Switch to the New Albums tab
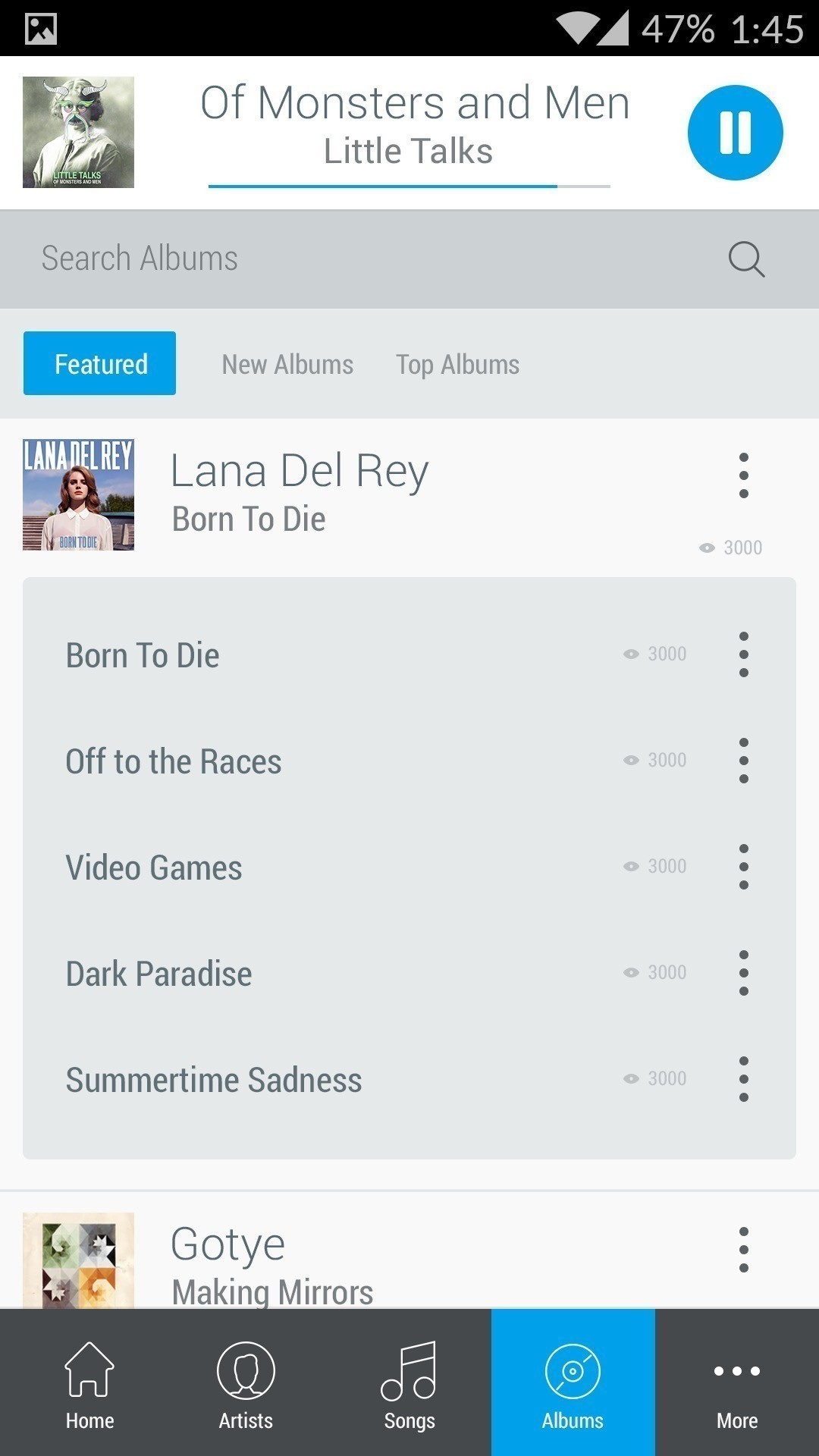The width and height of the screenshot is (819, 1456). pos(287,363)
